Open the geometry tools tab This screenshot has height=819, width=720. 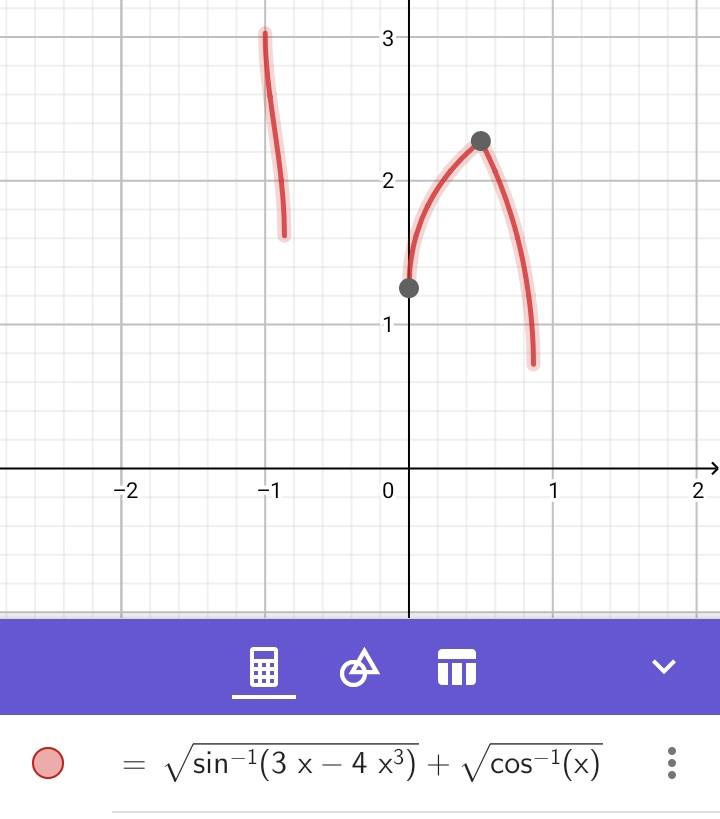360,667
